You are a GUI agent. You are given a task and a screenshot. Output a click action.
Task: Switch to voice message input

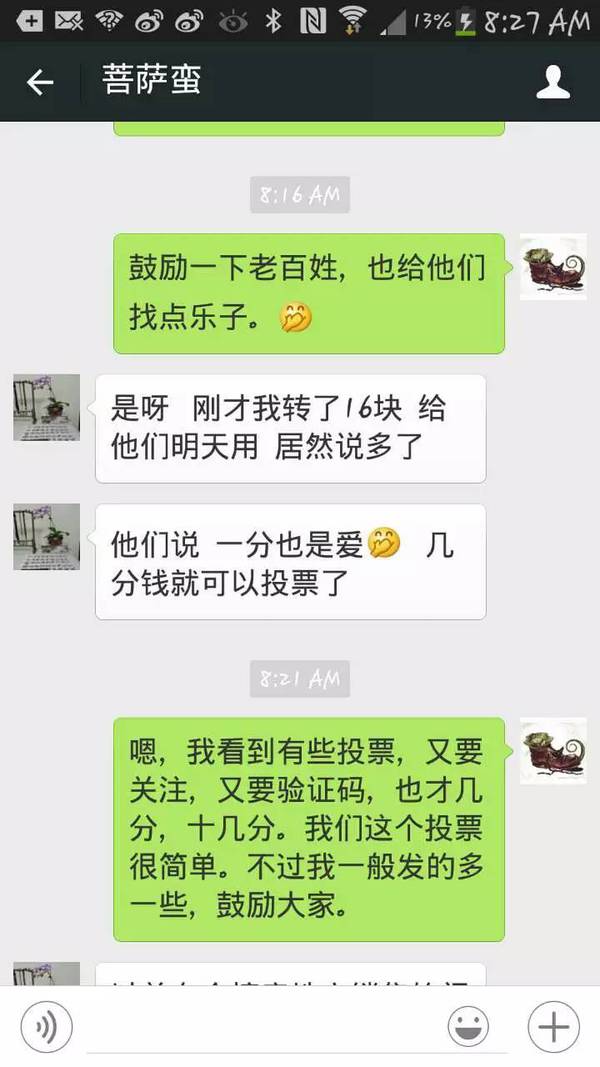coord(46,1026)
